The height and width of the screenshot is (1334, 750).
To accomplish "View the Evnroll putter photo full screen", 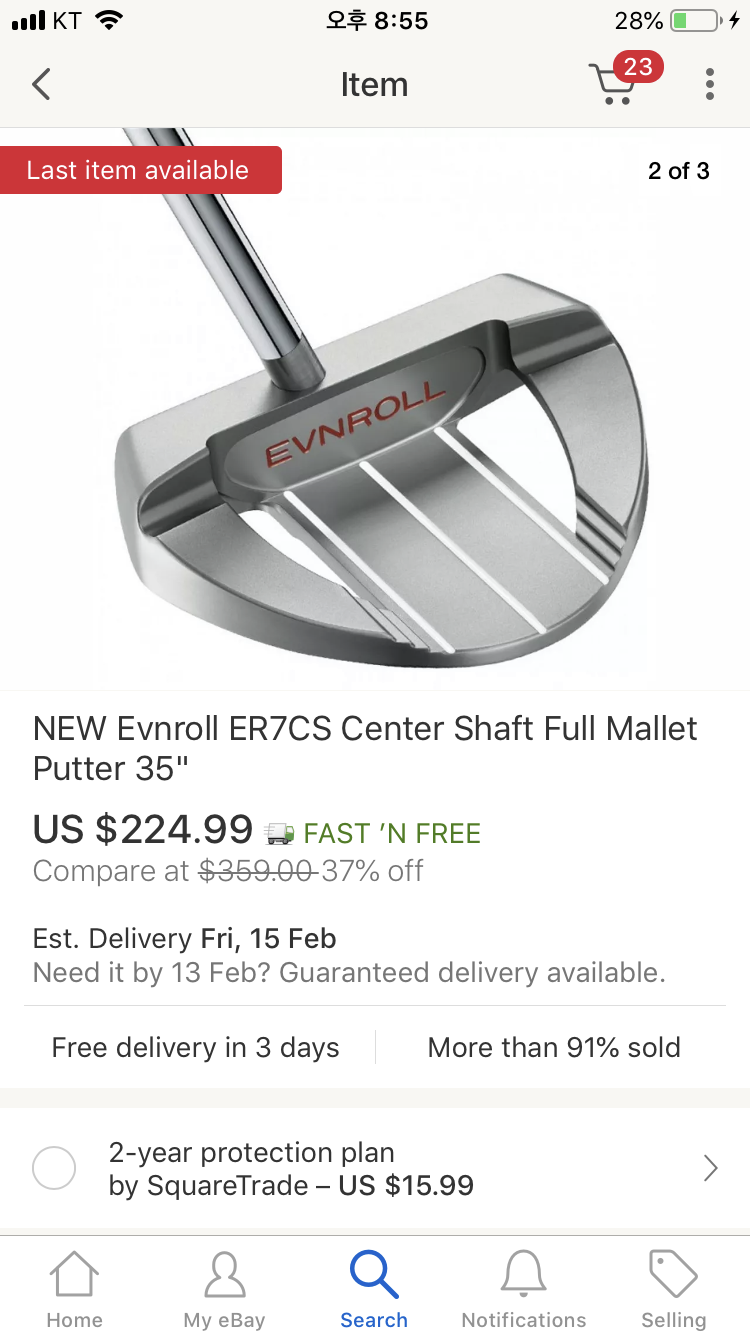I will 375,408.
